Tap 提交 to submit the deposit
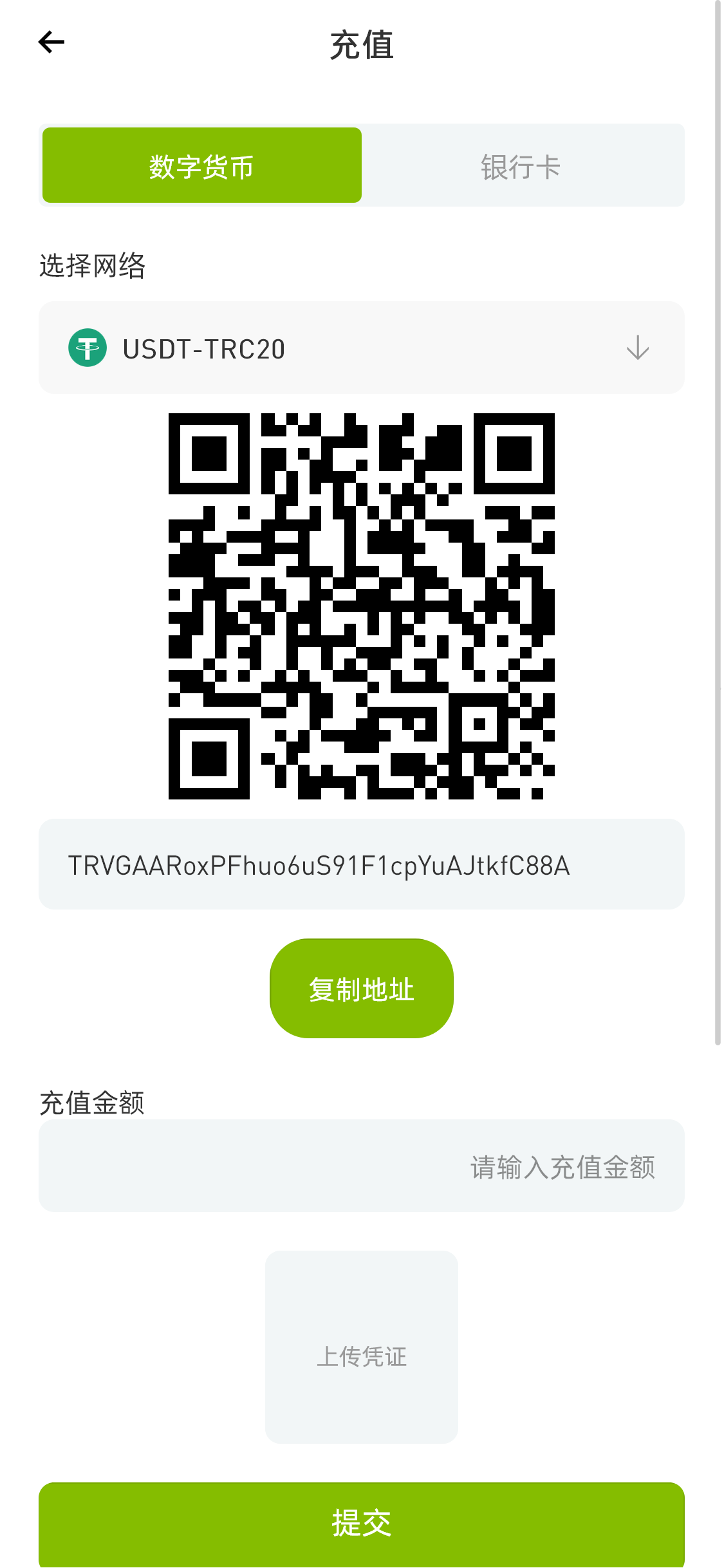 [361, 1522]
